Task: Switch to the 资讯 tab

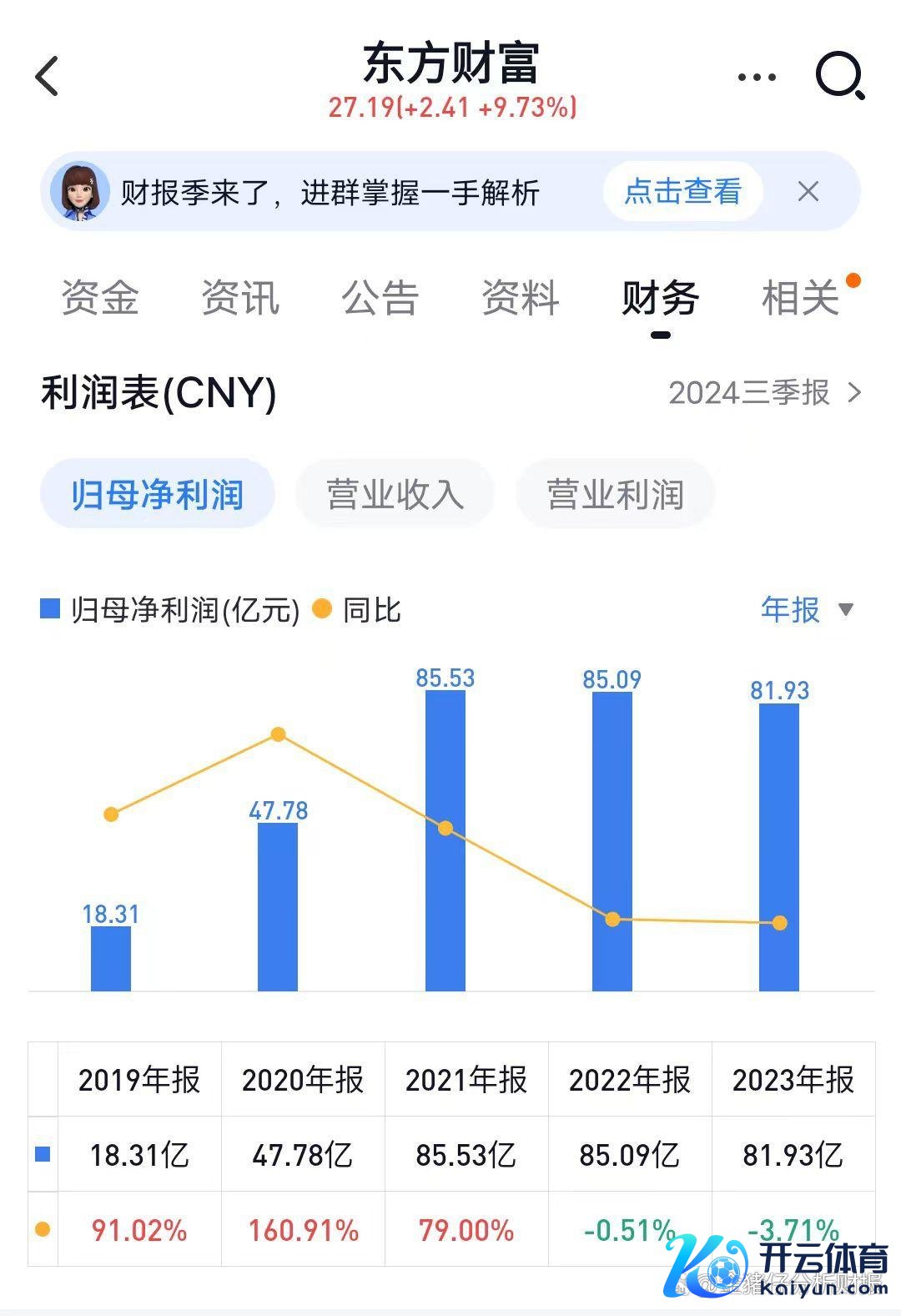Action: click(240, 298)
